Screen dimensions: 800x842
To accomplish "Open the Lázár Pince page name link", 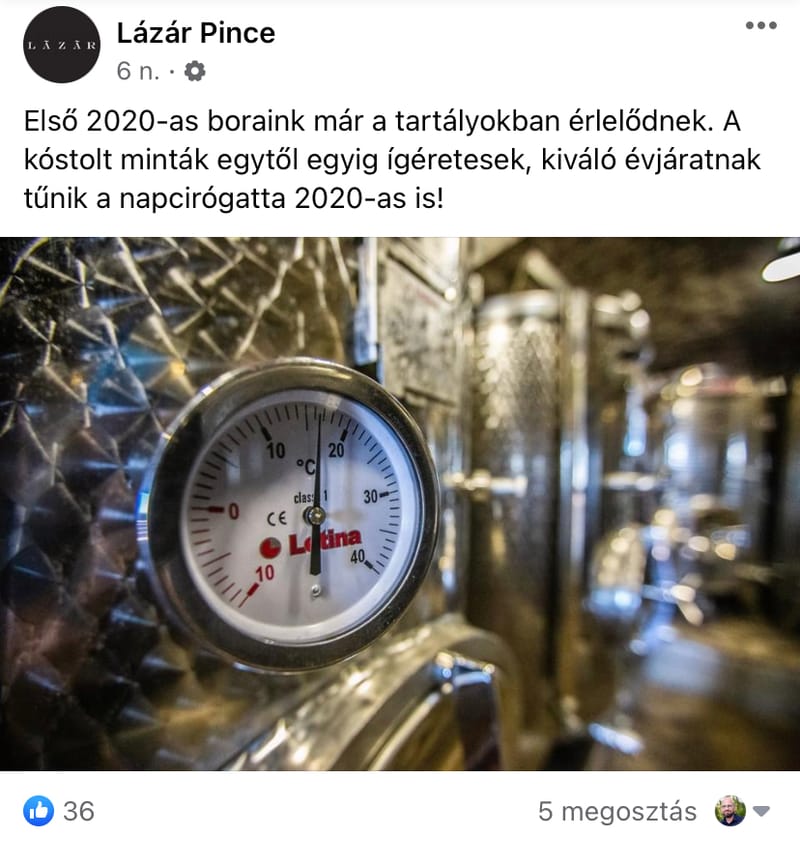I will point(195,33).
